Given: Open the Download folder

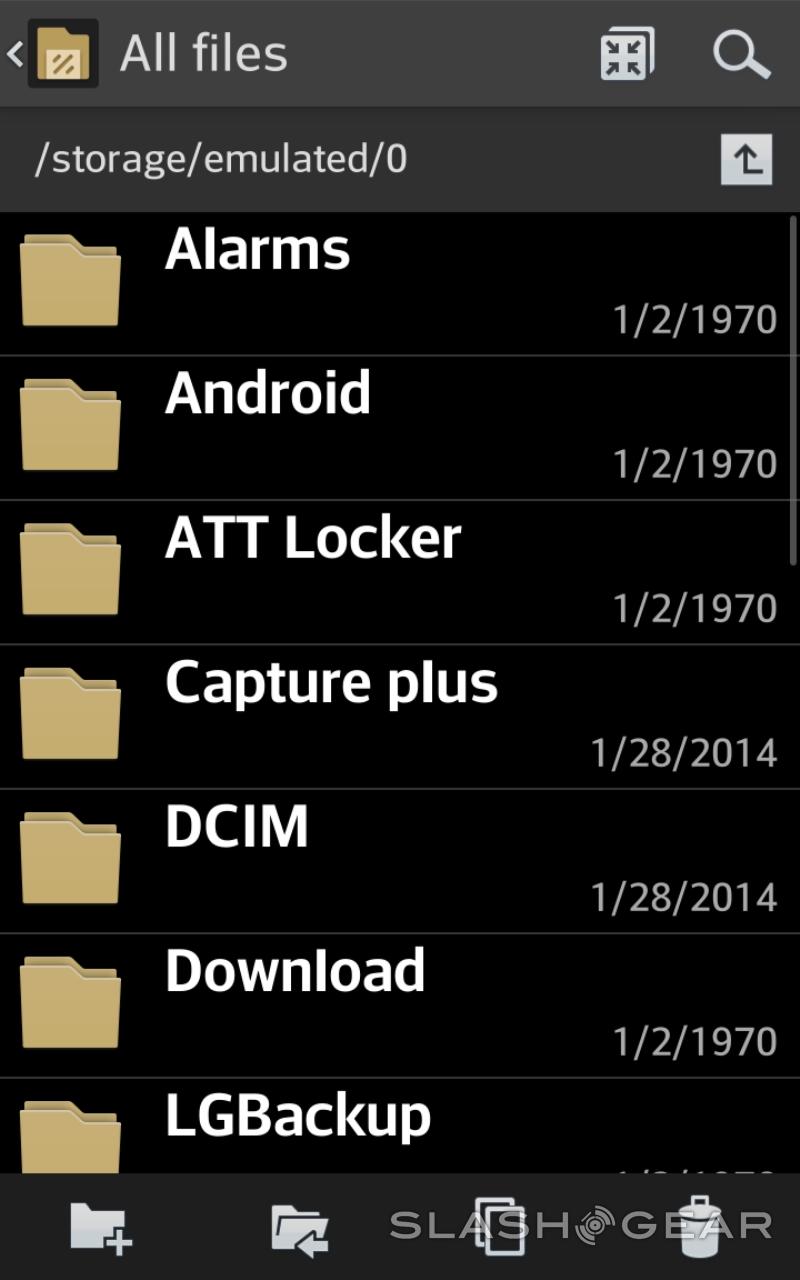Looking at the screenshot, I should [400, 1004].
